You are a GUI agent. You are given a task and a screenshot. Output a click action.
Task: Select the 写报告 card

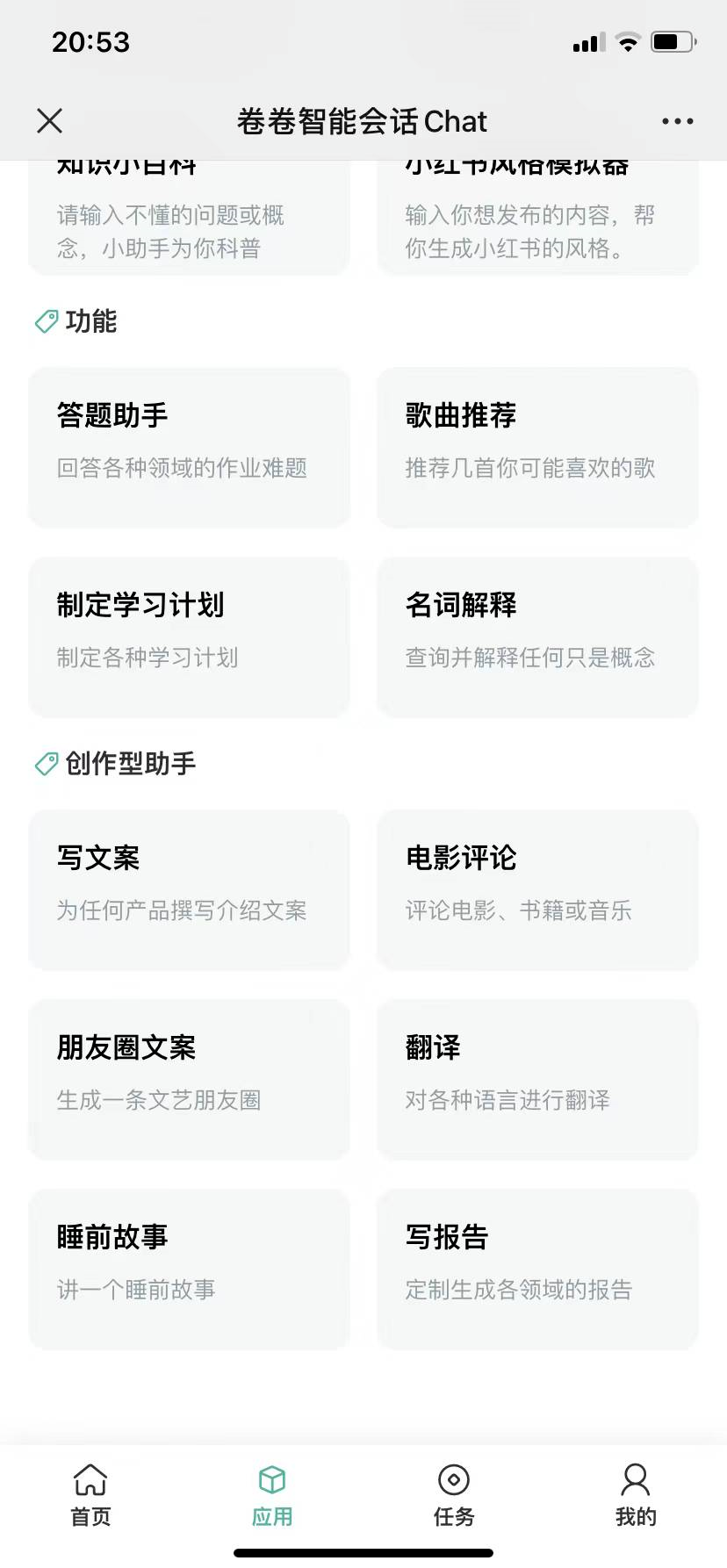pyautogui.click(x=537, y=1269)
